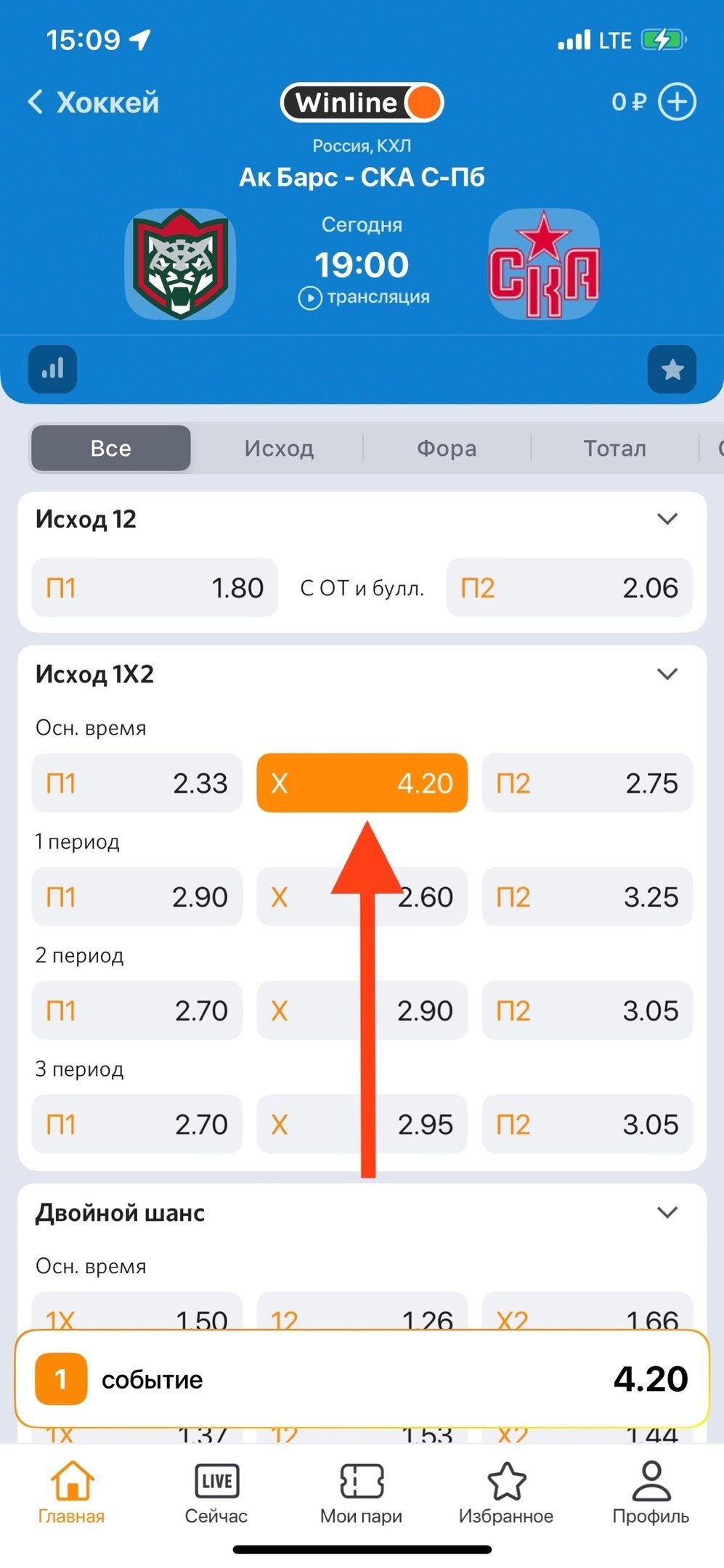Select П2 at 2.06 in Исход 12

click(x=569, y=587)
